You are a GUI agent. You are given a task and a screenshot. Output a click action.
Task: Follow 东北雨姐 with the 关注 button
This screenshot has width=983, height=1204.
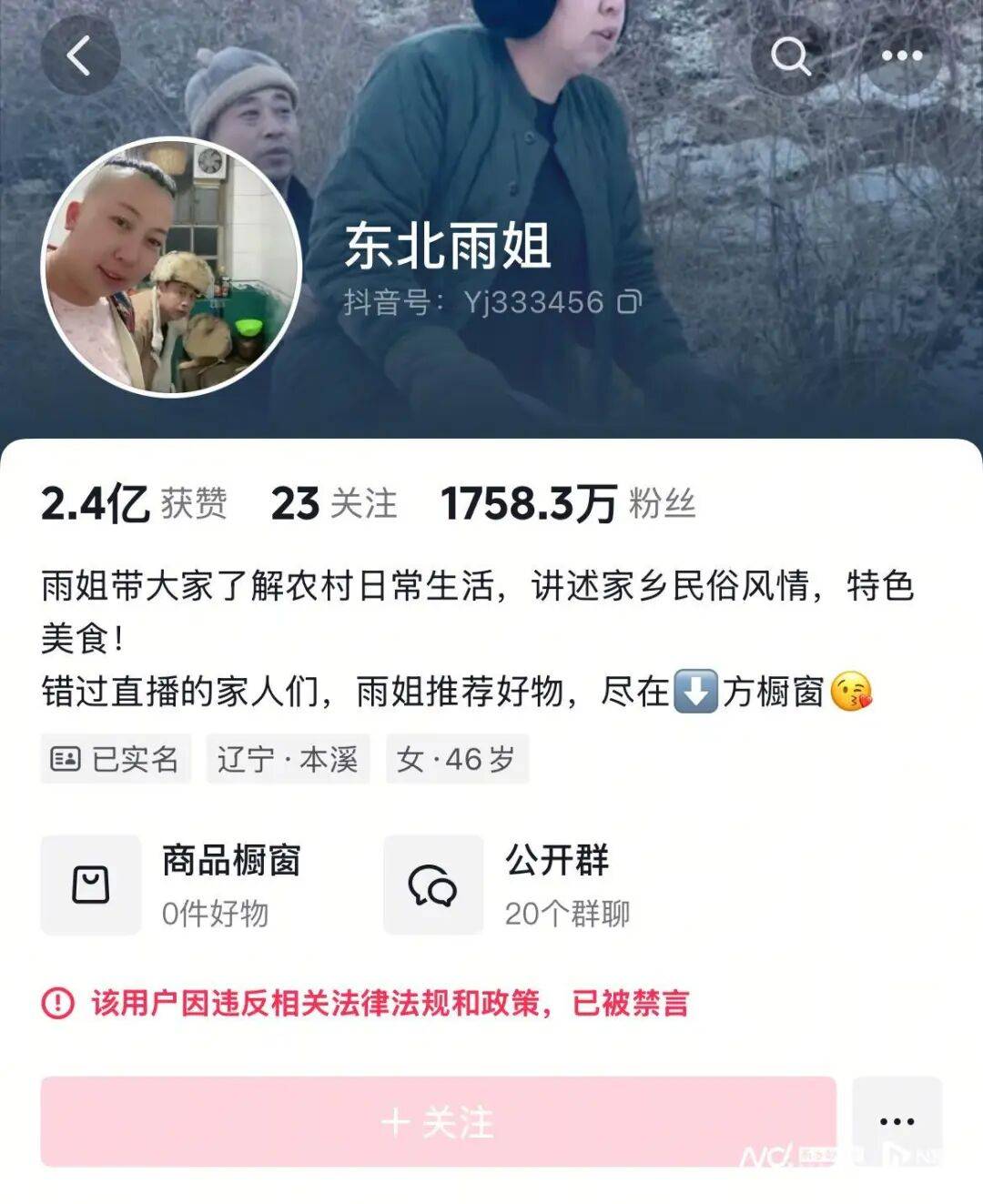click(x=438, y=1121)
